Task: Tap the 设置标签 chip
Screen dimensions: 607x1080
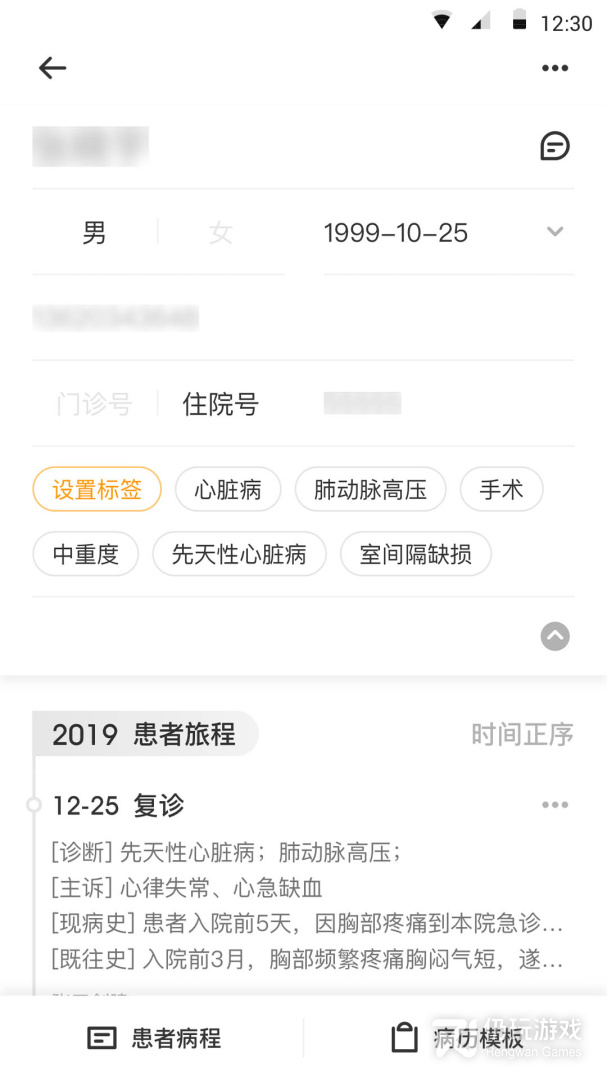Action: [x=97, y=490]
